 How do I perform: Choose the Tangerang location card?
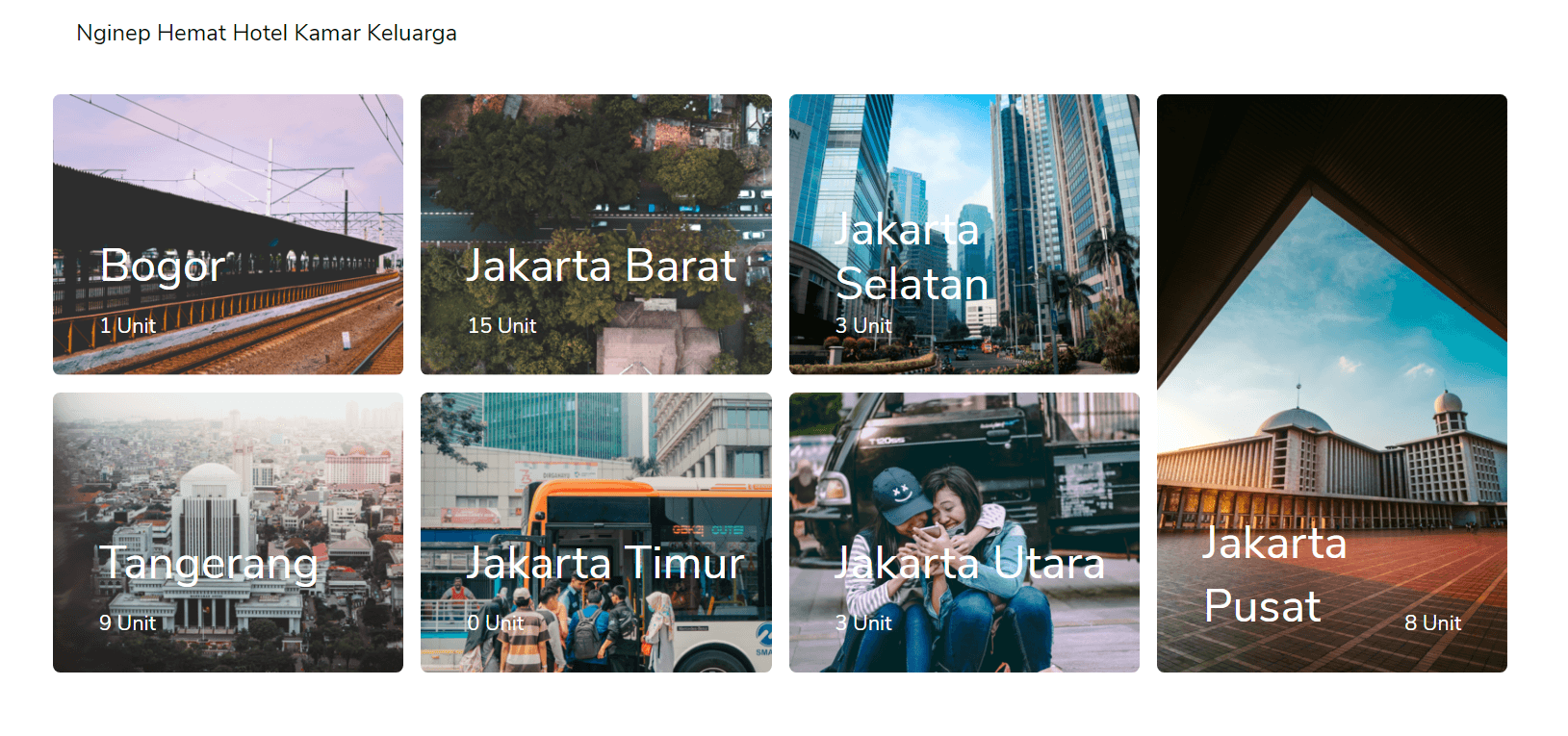[228, 532]
